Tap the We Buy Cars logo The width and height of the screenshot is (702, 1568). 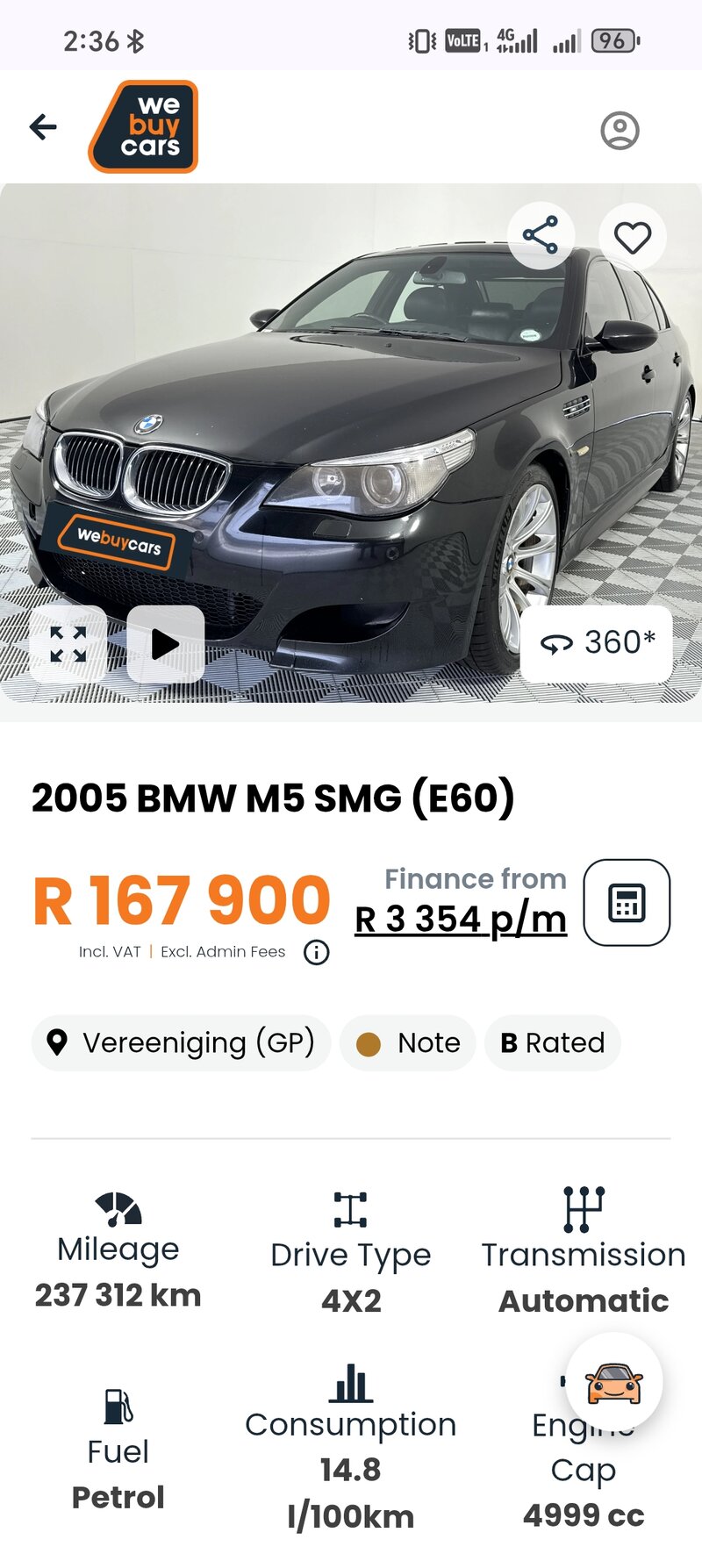click(144, 126)
